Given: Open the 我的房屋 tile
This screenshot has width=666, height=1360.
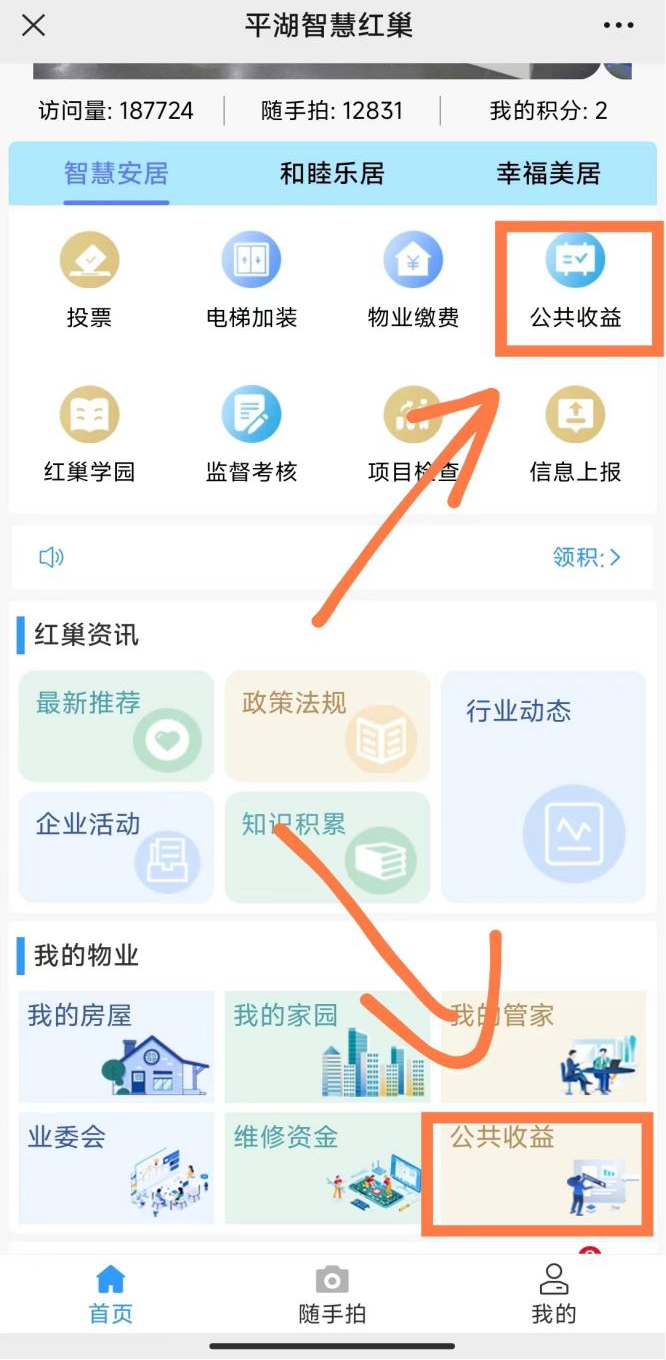Looking at the screenshot, I should pyautogui.click(x=116, y=1046).
